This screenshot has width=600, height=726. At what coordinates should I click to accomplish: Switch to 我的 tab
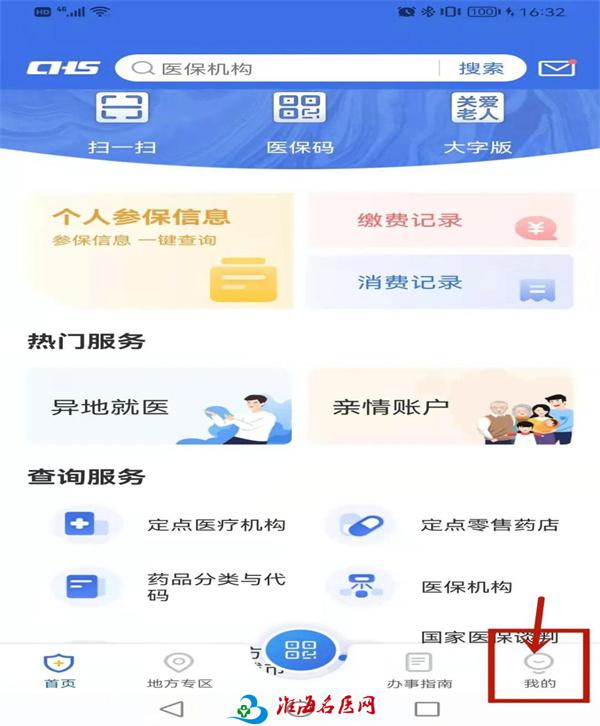(x=540, y=672)
